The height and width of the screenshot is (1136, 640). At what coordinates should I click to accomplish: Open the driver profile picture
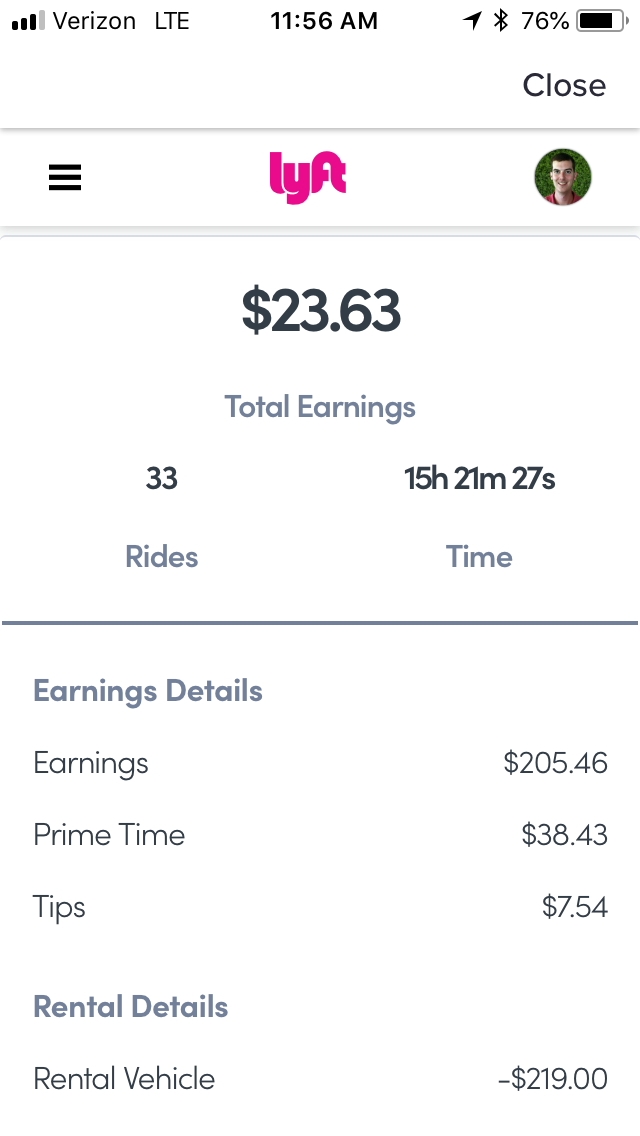click(x=562, y=178)
